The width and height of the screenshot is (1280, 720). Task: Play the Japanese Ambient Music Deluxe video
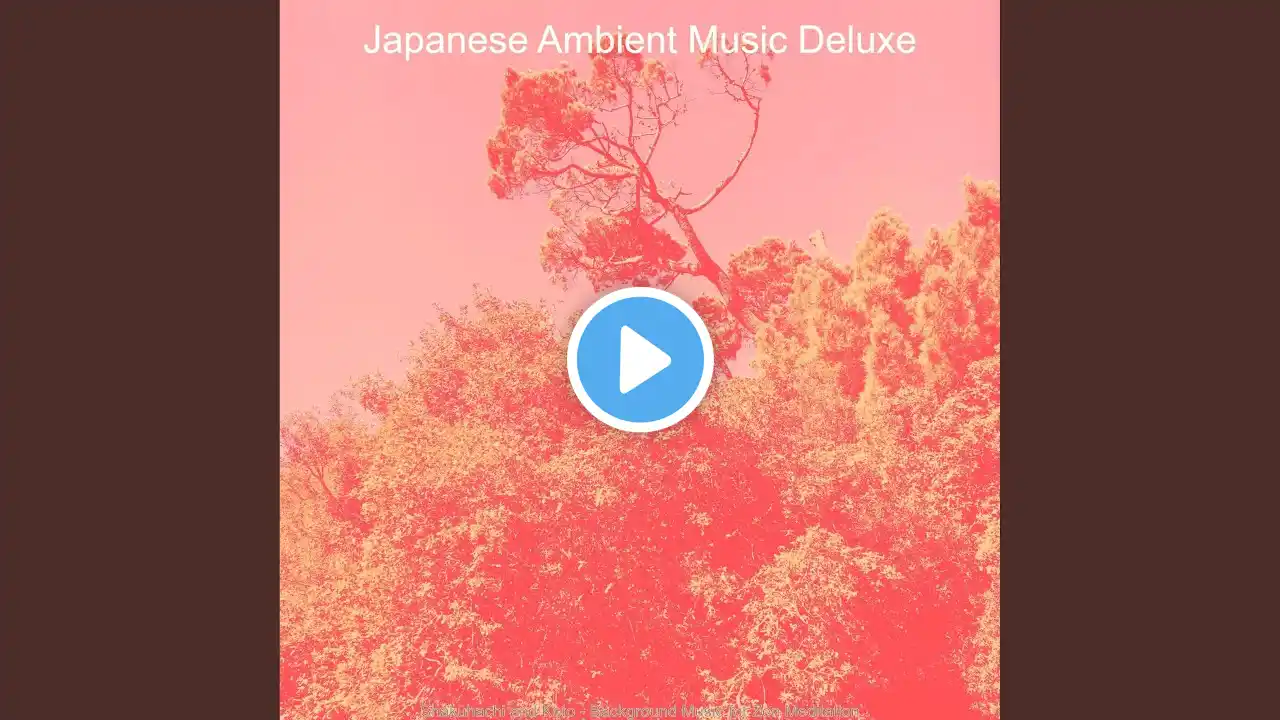pos(640,360)
